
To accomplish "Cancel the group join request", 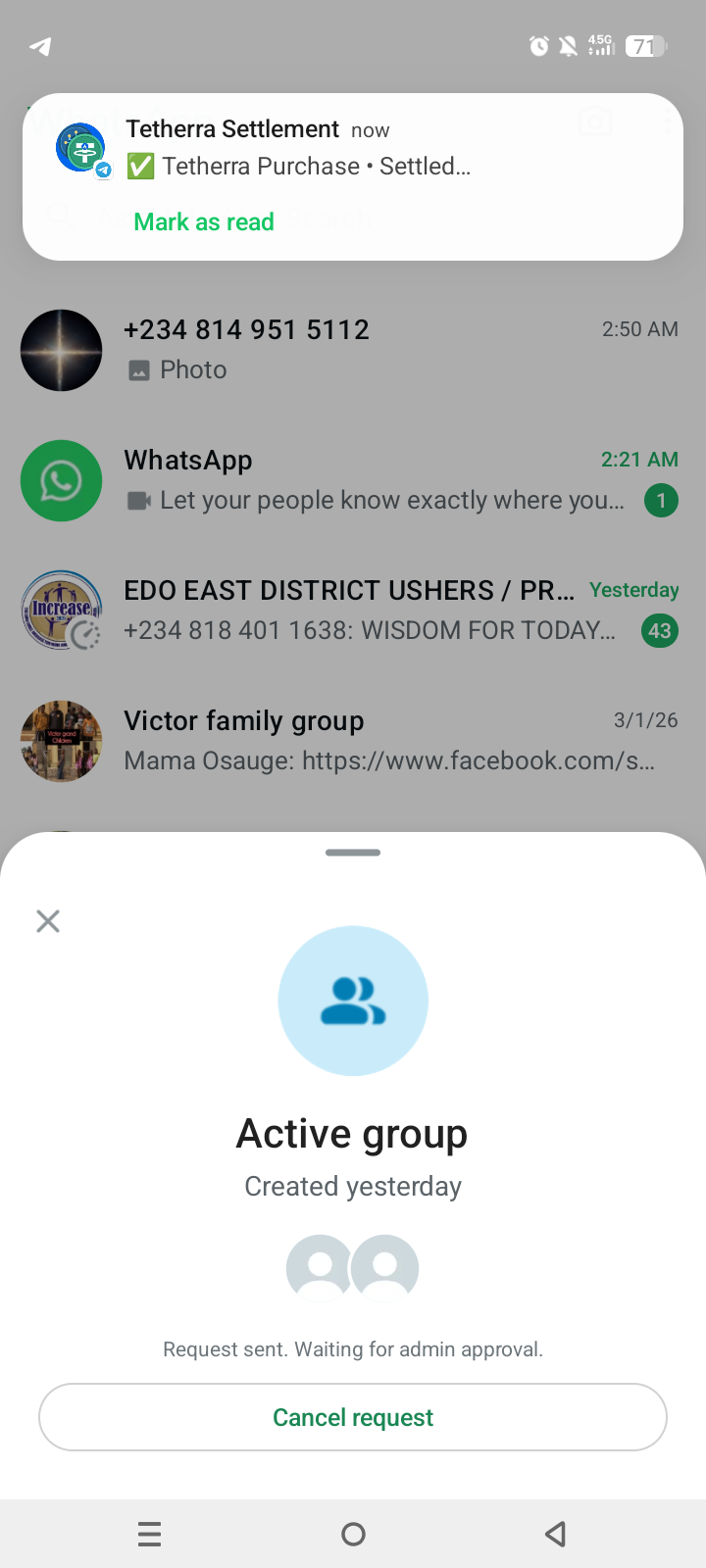I will coord(353,1417).
